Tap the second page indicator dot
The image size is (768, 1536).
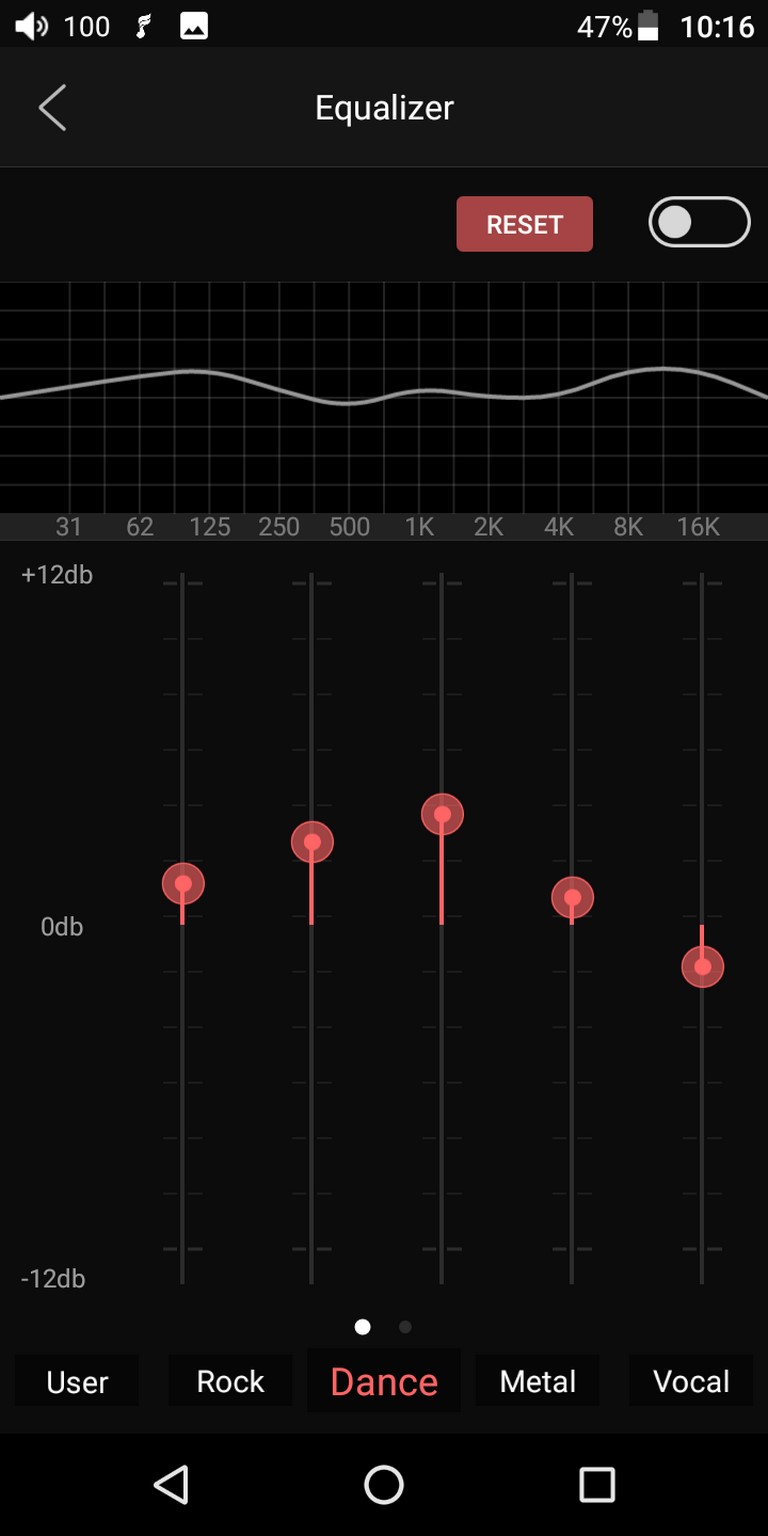click(x=405, y=1327)
